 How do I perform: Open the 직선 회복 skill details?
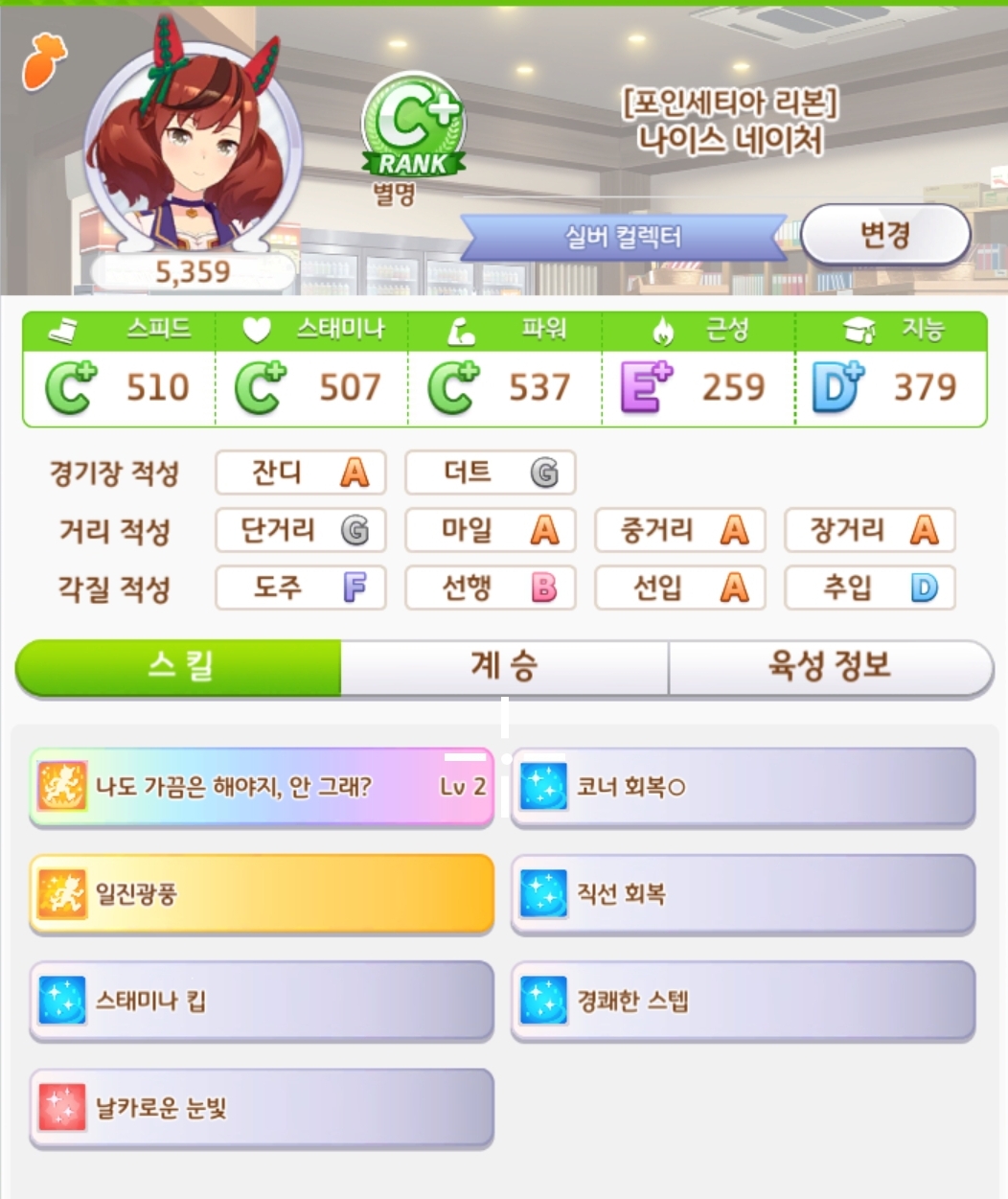point(744,894)
